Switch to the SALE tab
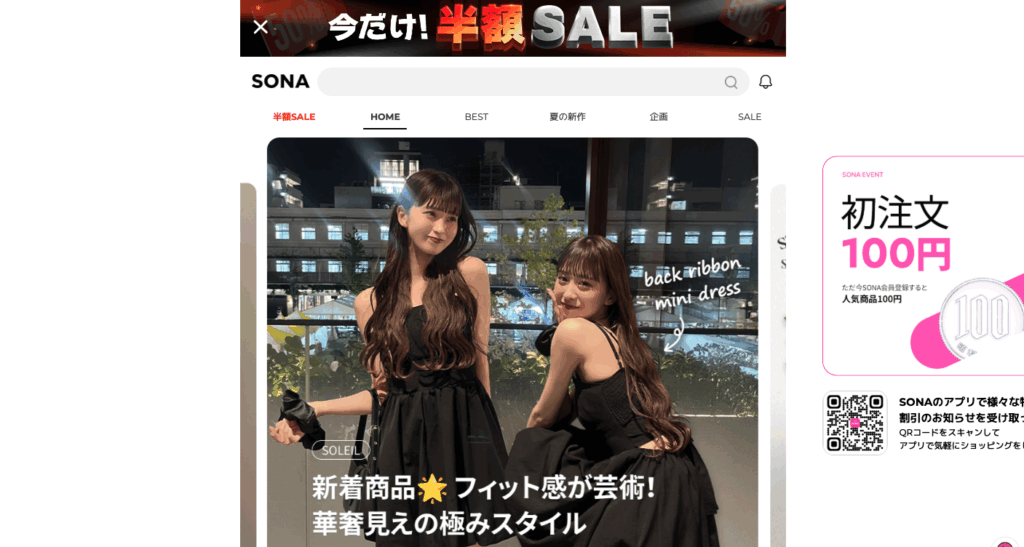The image size is (1024, 547). [x=749, y=117]
